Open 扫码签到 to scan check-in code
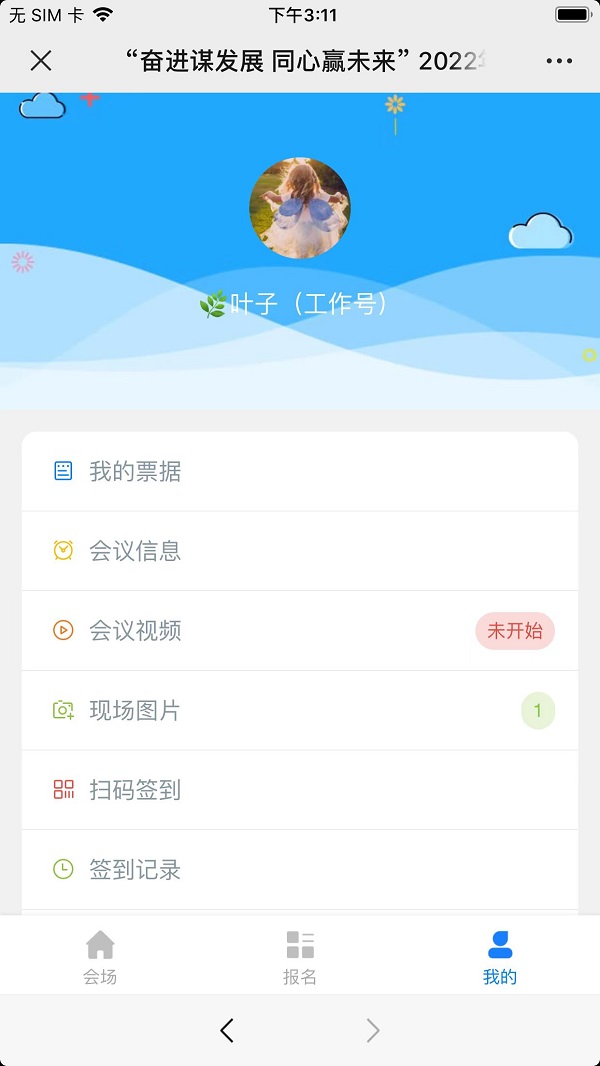Image resolution: width=600 pixels, height=1066 pixels. [x=300, y=790]
